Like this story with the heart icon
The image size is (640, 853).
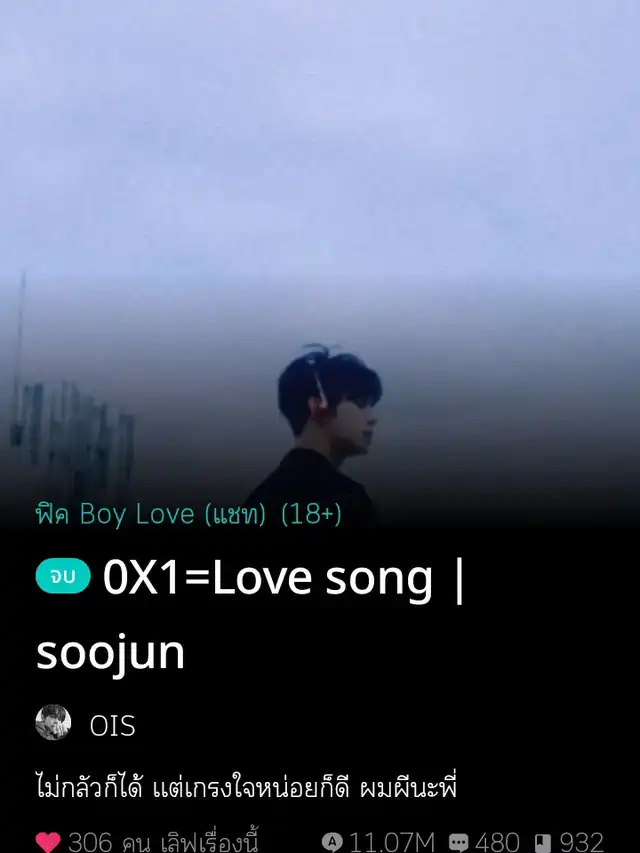pyautogui.click(x=48, y=841)
